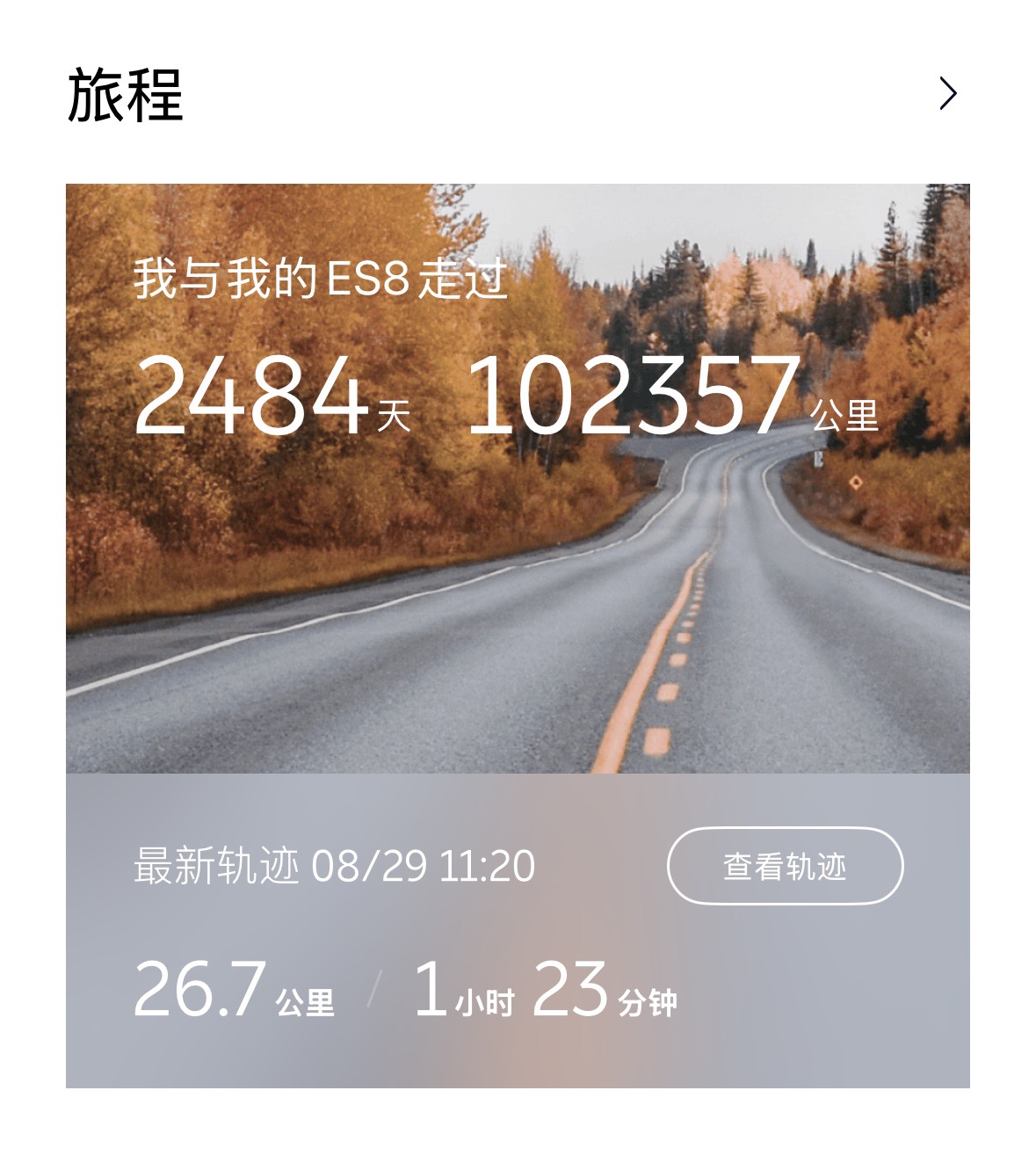1036x1156 pixels.
Task: Tap the 查看轨迹 button
Action: [x=785, y=866]
